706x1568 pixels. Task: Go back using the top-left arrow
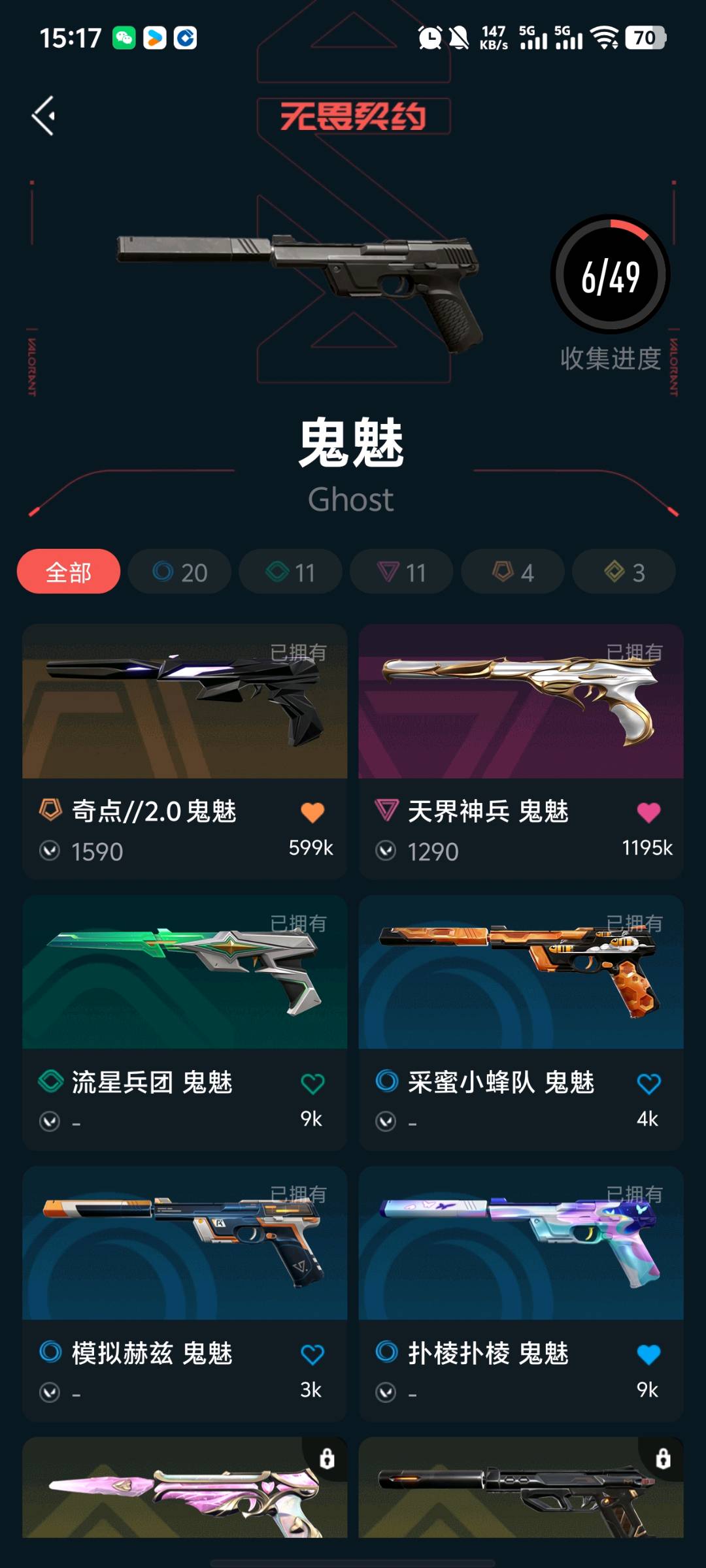pos(44,116)
